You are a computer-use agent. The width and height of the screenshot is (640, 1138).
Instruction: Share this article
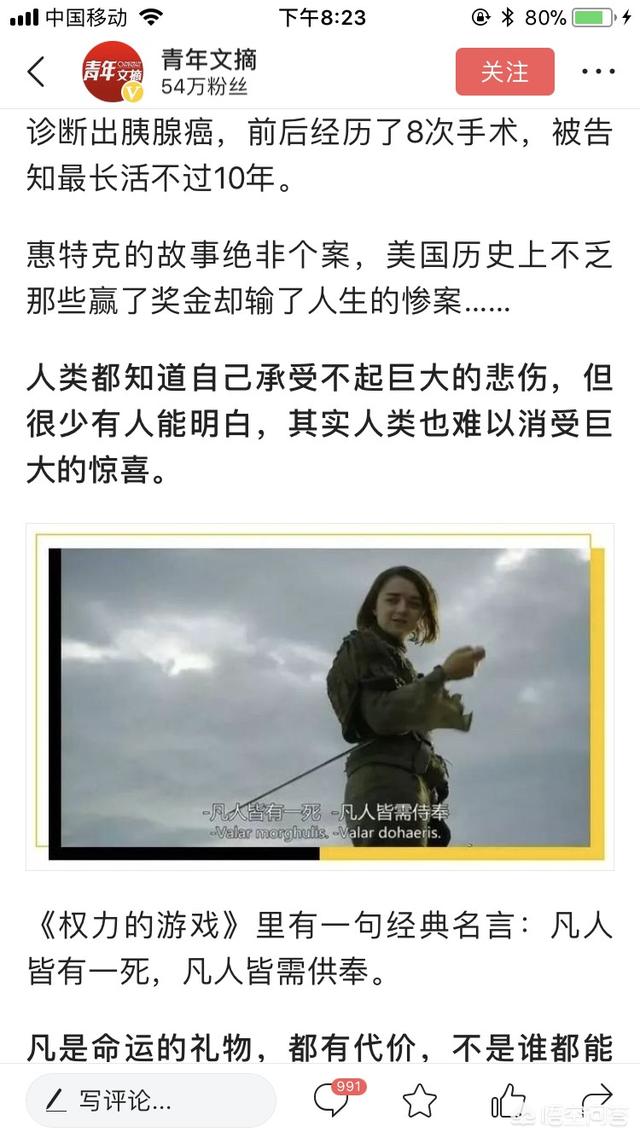coord(596,1099)
